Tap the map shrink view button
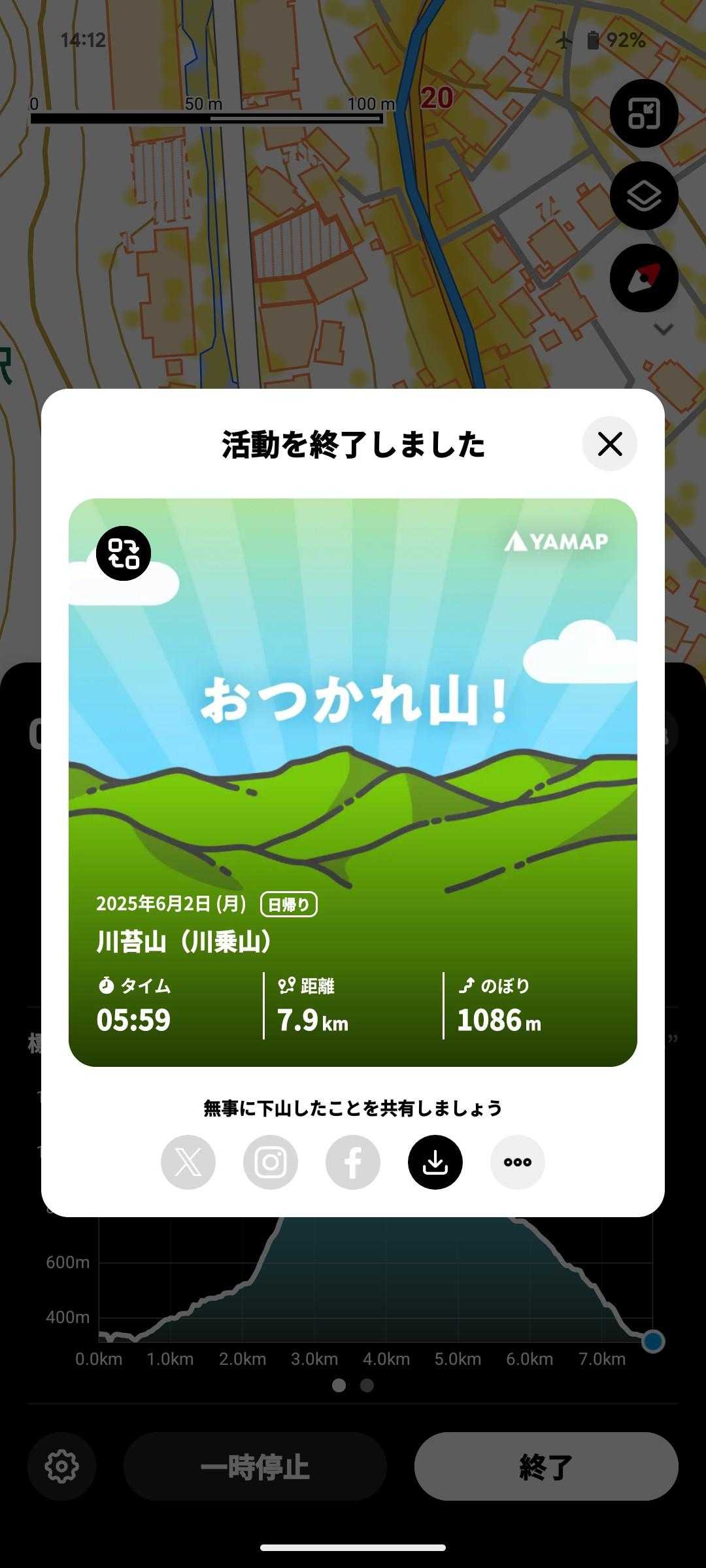Screen dimensions: 706x1568 (x=644, y=114)
